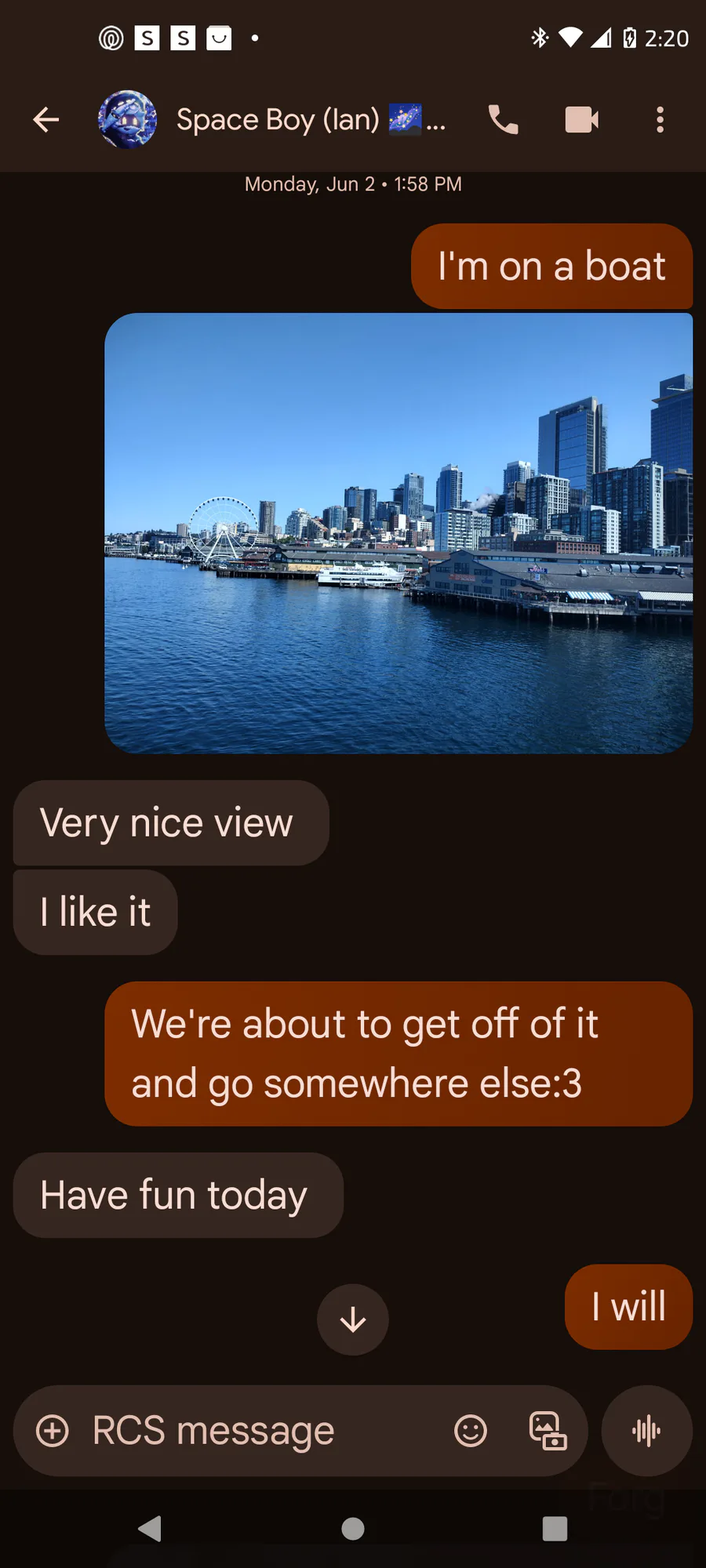
Task: Open recent apps with square button
Action: 555,1528
